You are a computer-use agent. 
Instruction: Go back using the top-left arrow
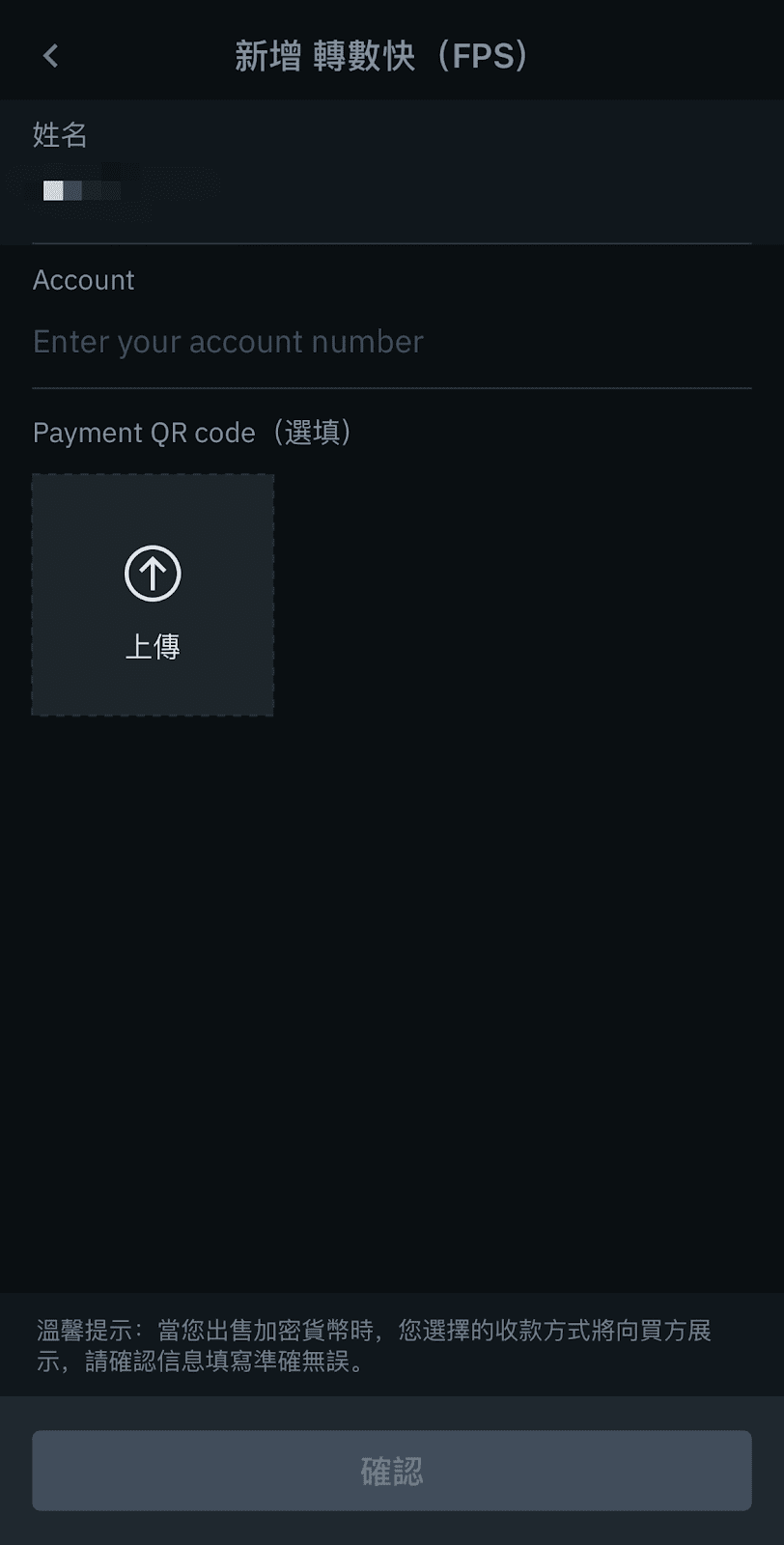click(51, 56)
